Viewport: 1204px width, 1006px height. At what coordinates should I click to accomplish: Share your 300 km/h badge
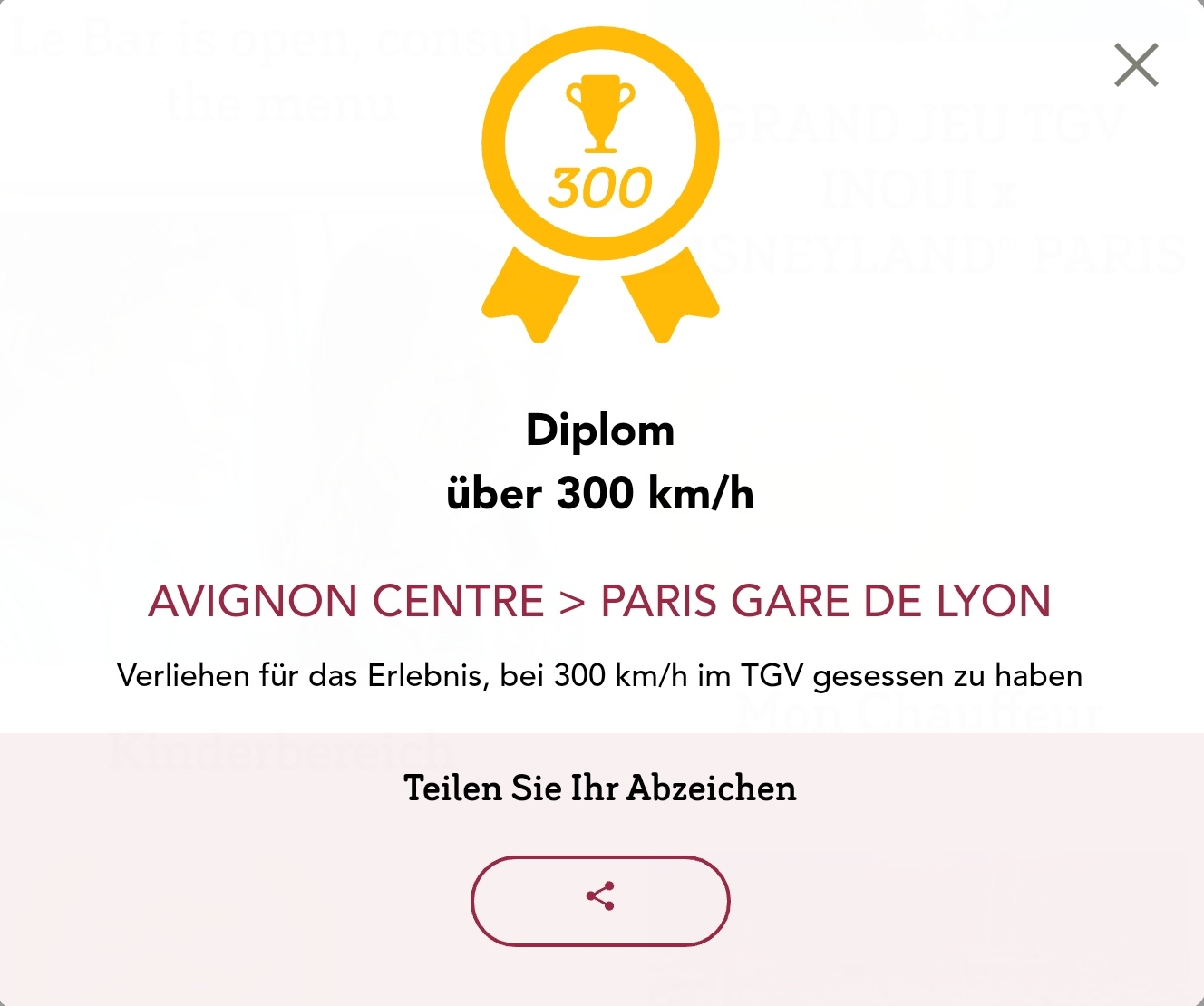click(x=600, y=900)
